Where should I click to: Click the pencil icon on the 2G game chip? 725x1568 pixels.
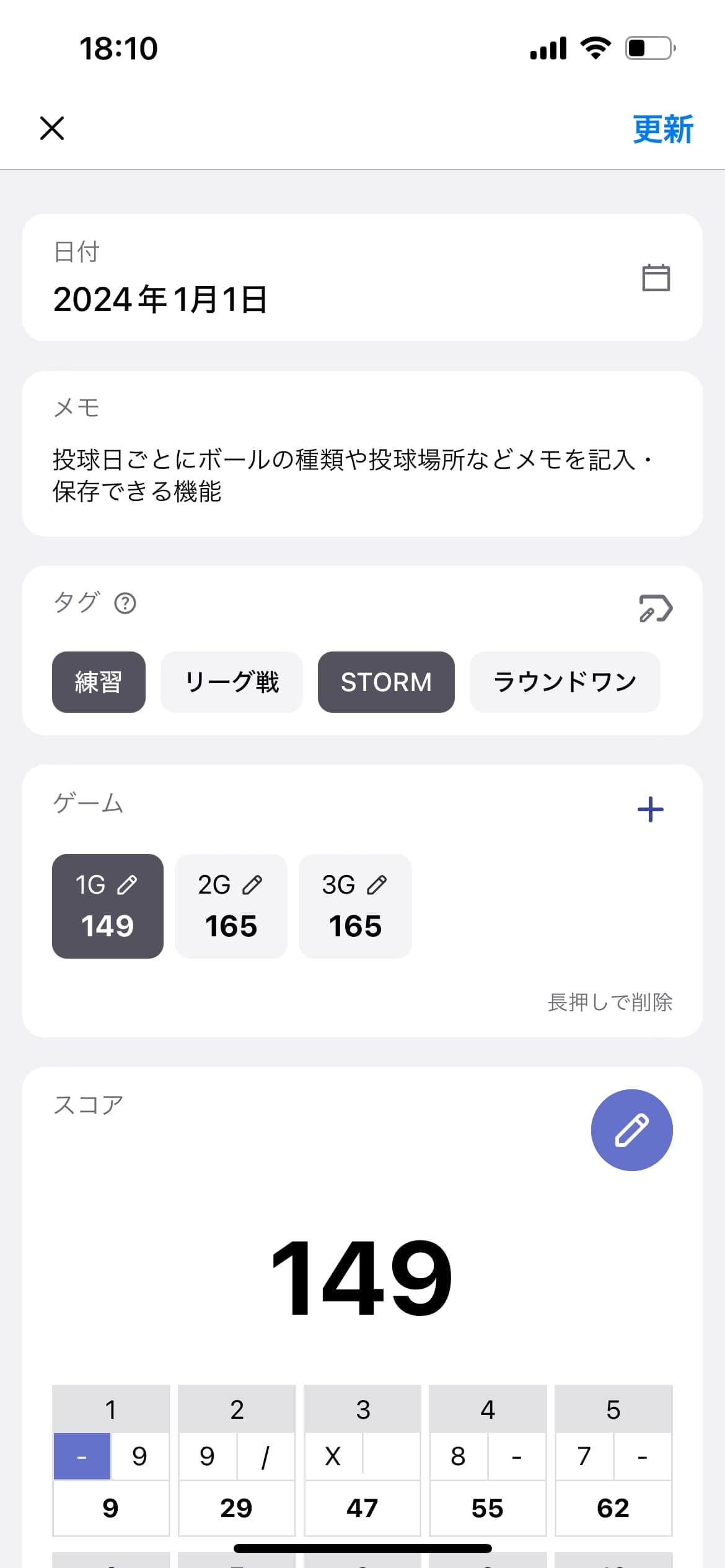click(x=252, y=884)
